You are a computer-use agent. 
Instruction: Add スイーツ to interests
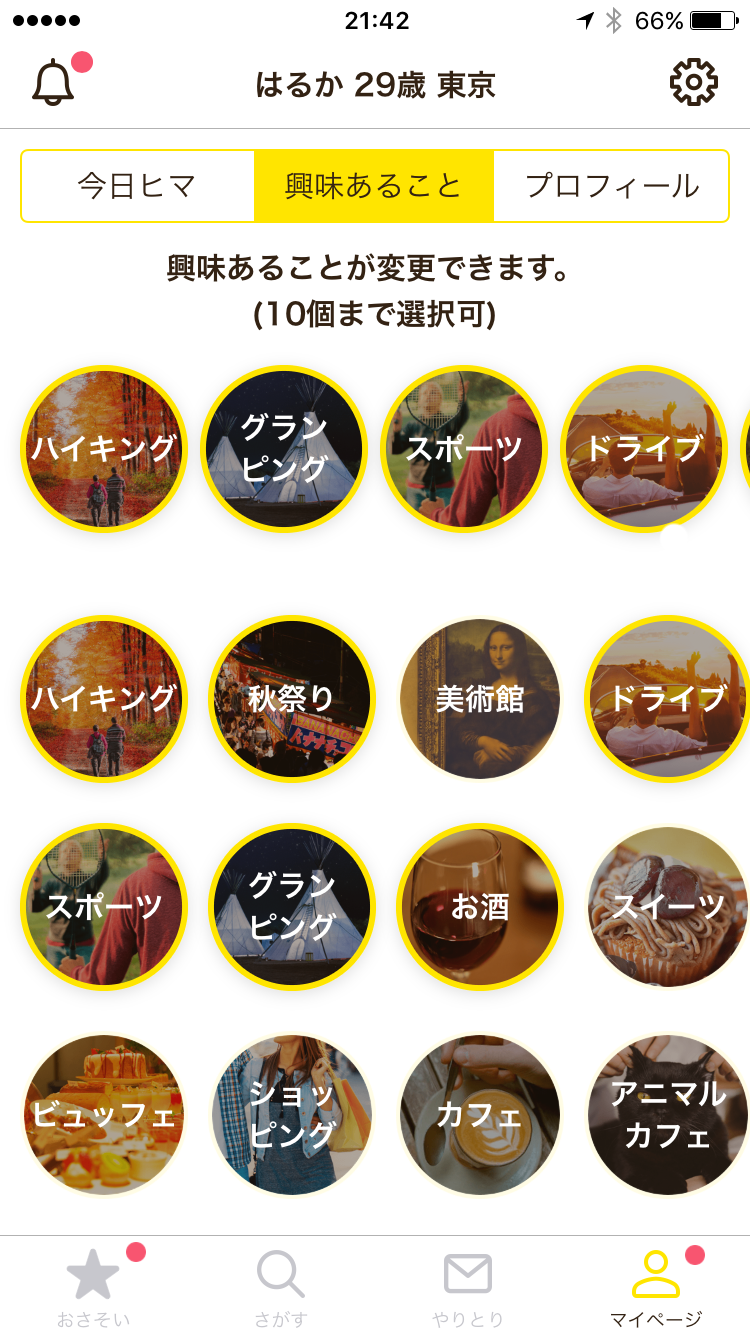point(667,907)
